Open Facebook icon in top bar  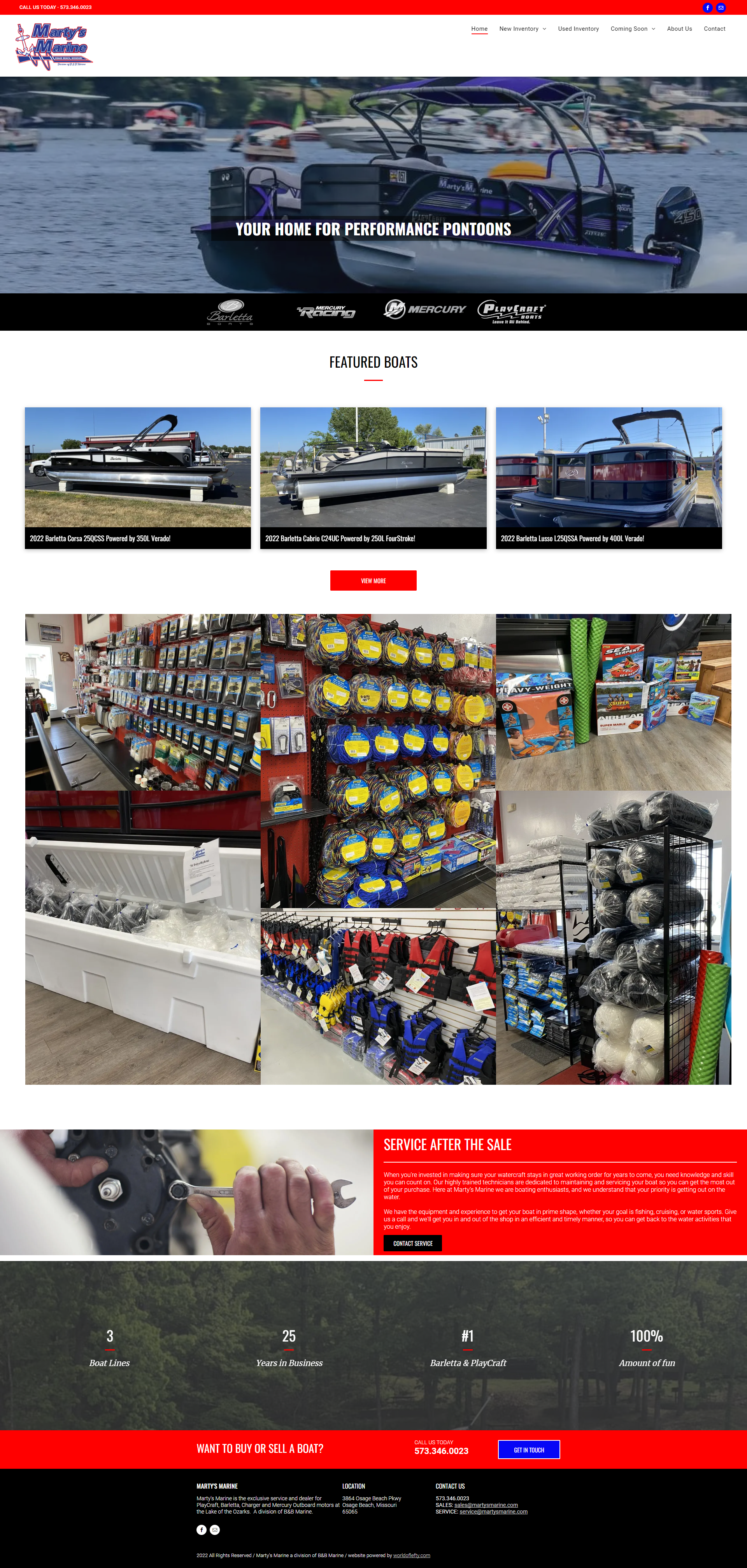click(x=707, y=8)
